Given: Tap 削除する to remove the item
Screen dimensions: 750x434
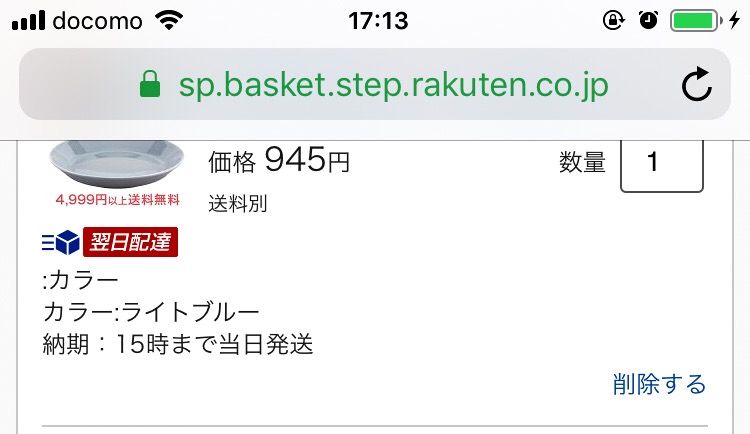Looking at the screenshot, I should (x=659, y=384).
